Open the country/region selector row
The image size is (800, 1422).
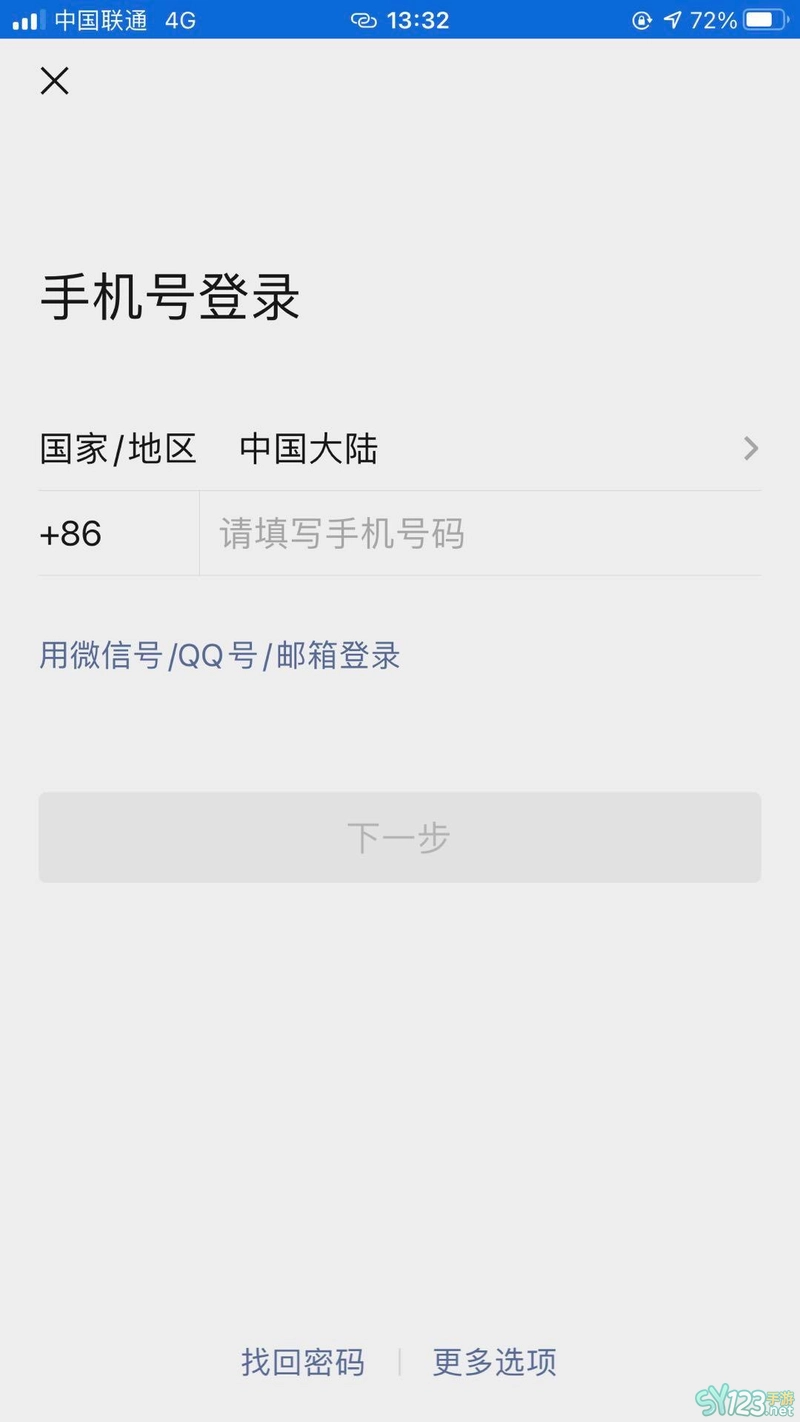(x=400, y=449)
